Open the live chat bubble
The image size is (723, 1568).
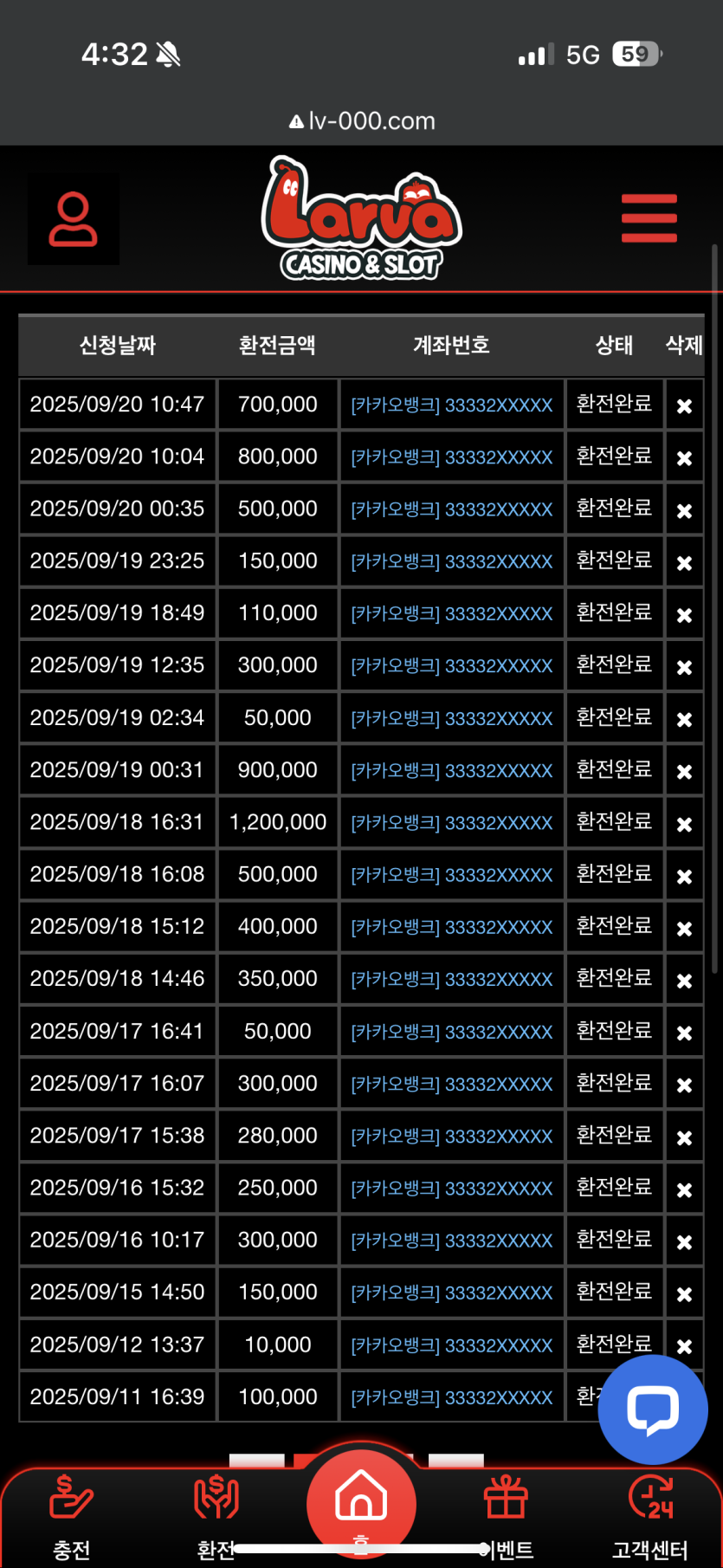click(x=653, y=1409)
